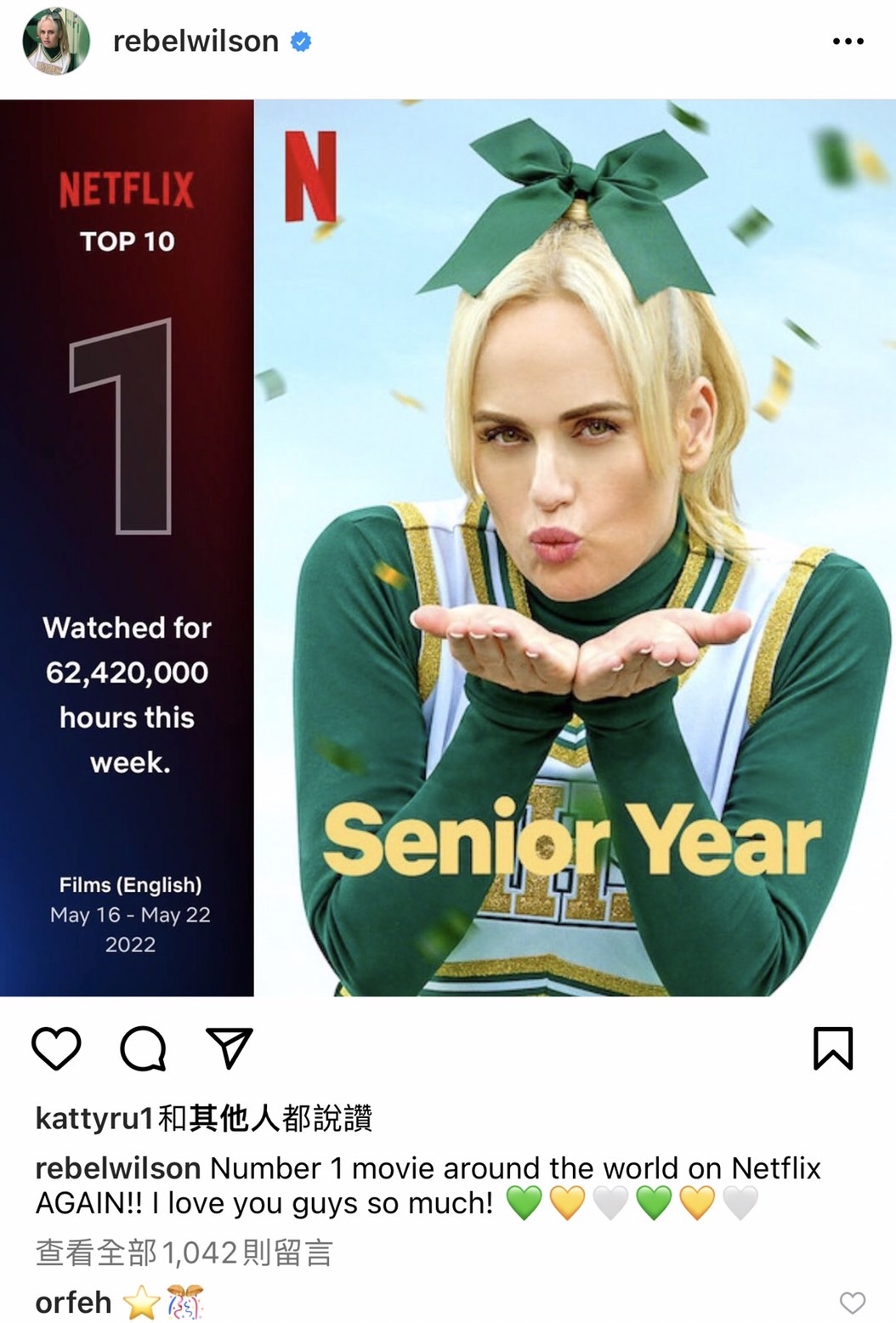The image size is (896, 1323).
Task: Open the Senior Year post image
Action: [448, 548]
